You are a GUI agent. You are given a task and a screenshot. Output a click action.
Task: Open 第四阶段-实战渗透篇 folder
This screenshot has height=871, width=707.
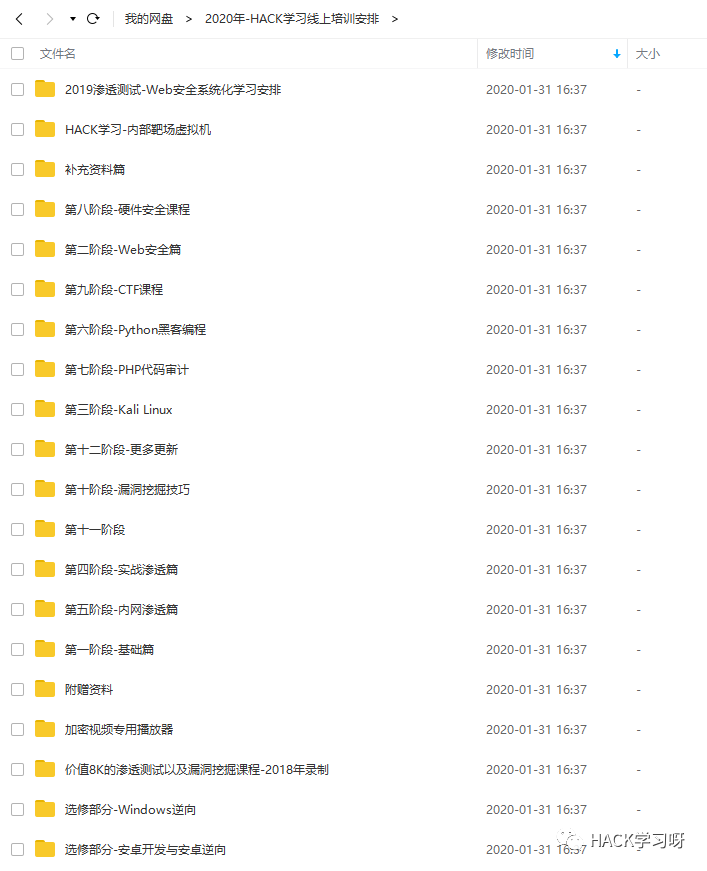[121, 570]
